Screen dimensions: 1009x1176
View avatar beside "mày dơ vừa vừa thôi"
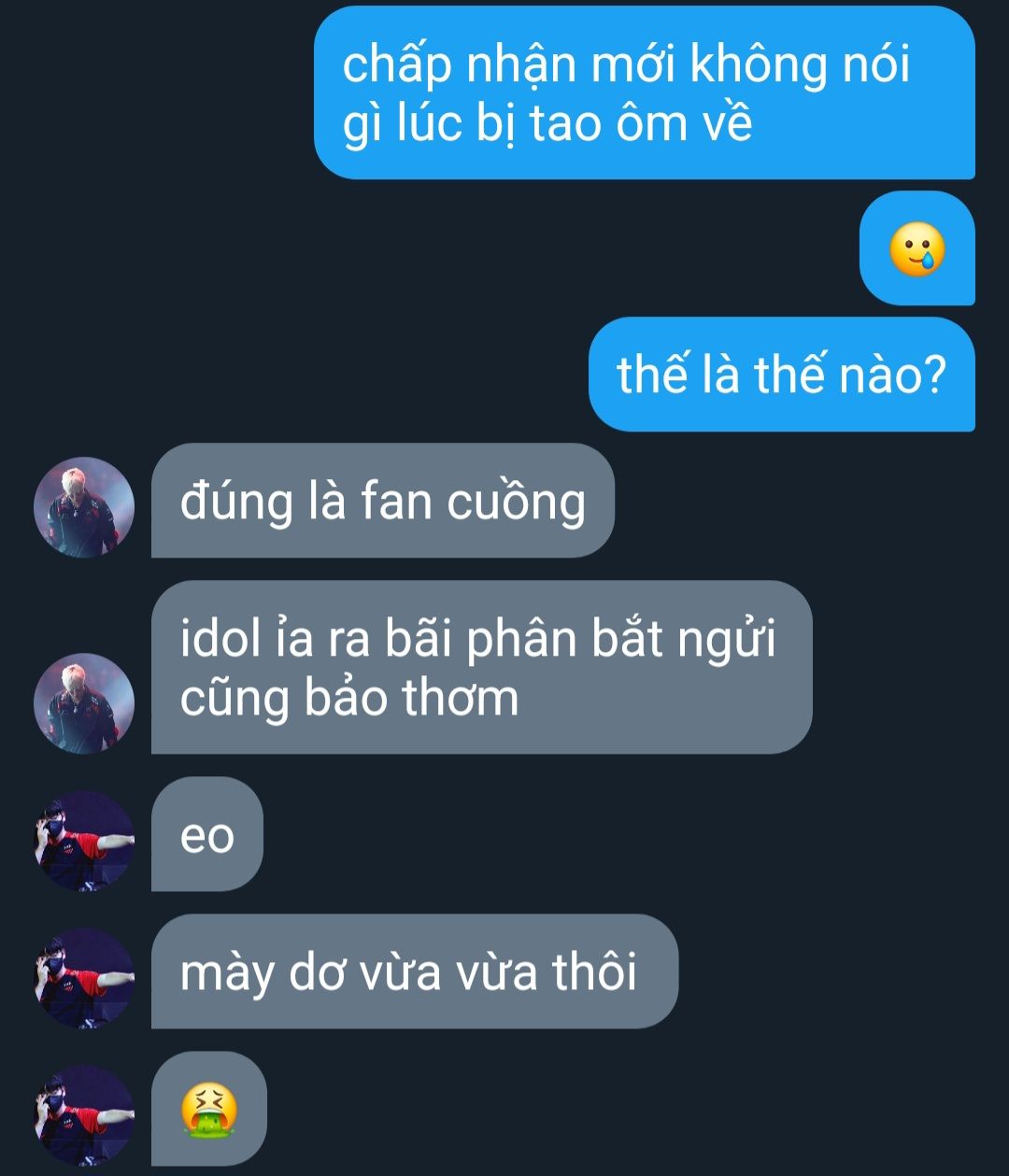(x=84, y=978)
